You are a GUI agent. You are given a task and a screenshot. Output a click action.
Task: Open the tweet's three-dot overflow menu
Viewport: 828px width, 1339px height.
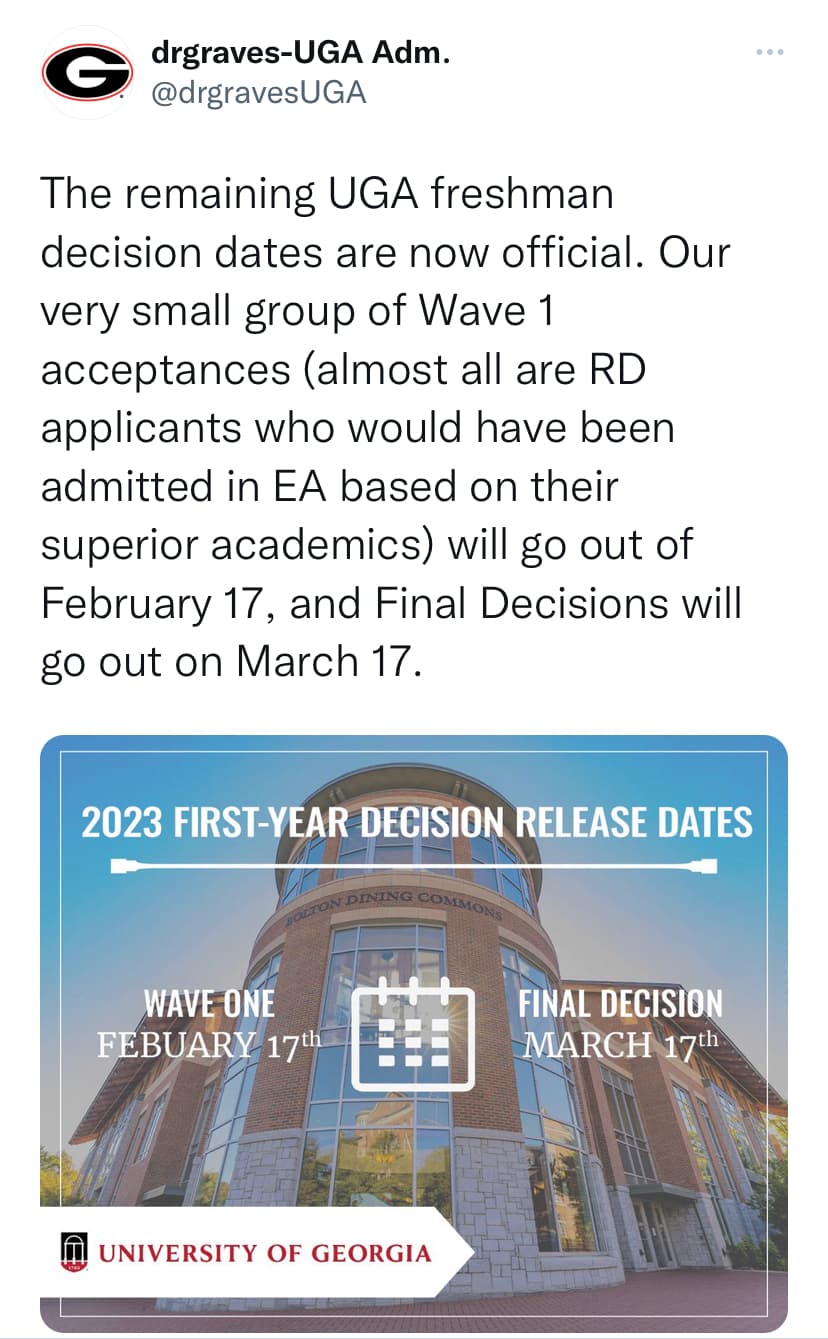coord(770,54)
